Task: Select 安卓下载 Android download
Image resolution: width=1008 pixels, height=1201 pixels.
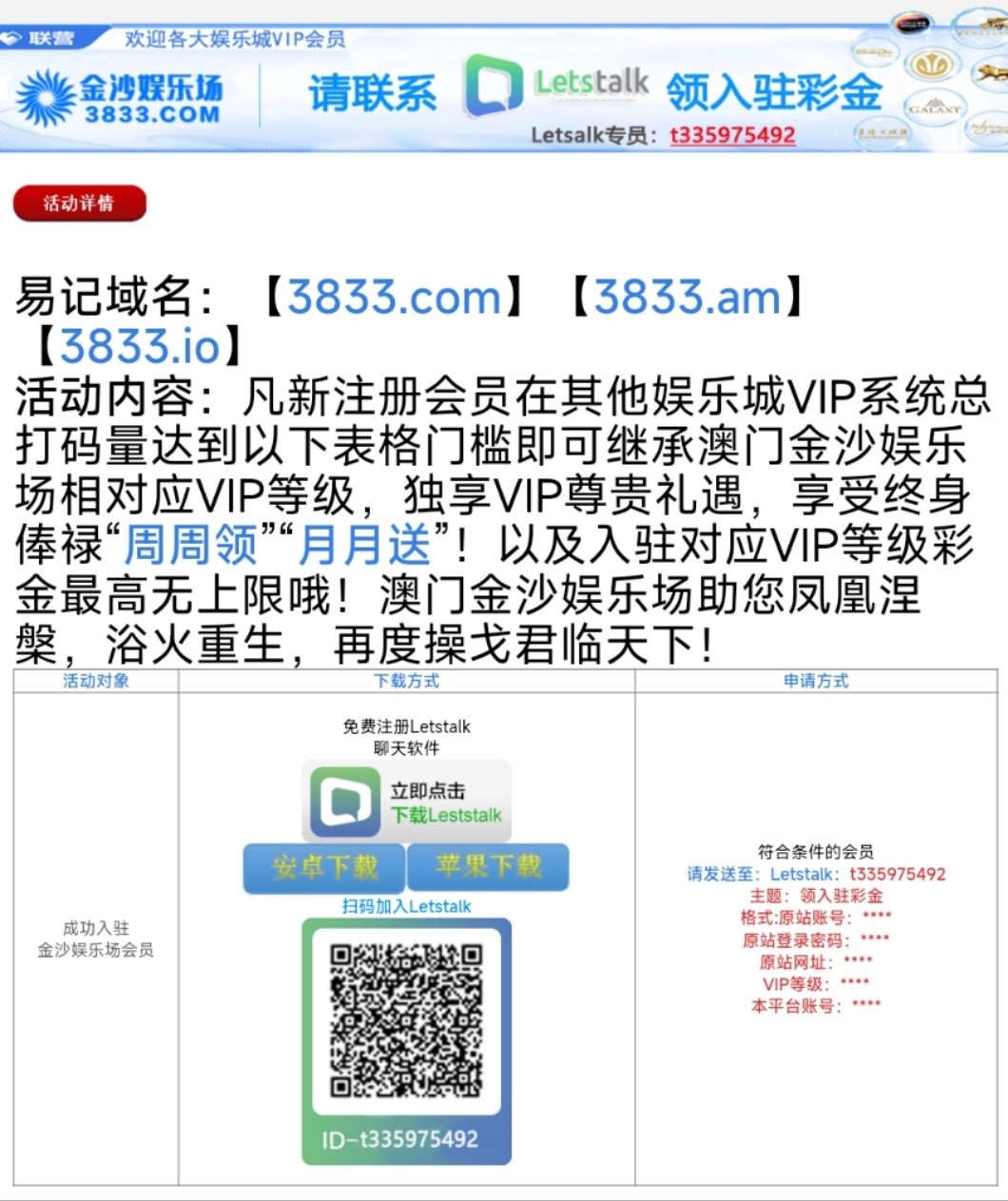Action: pyautogui.click(x=324, y=867)
